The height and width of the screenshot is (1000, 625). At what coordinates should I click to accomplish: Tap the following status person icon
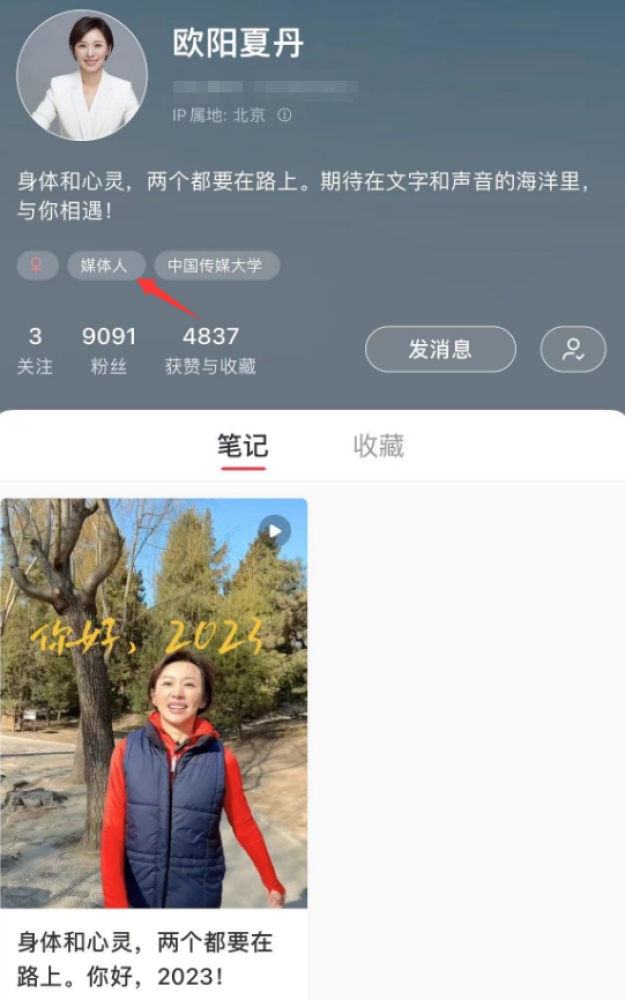573,349
